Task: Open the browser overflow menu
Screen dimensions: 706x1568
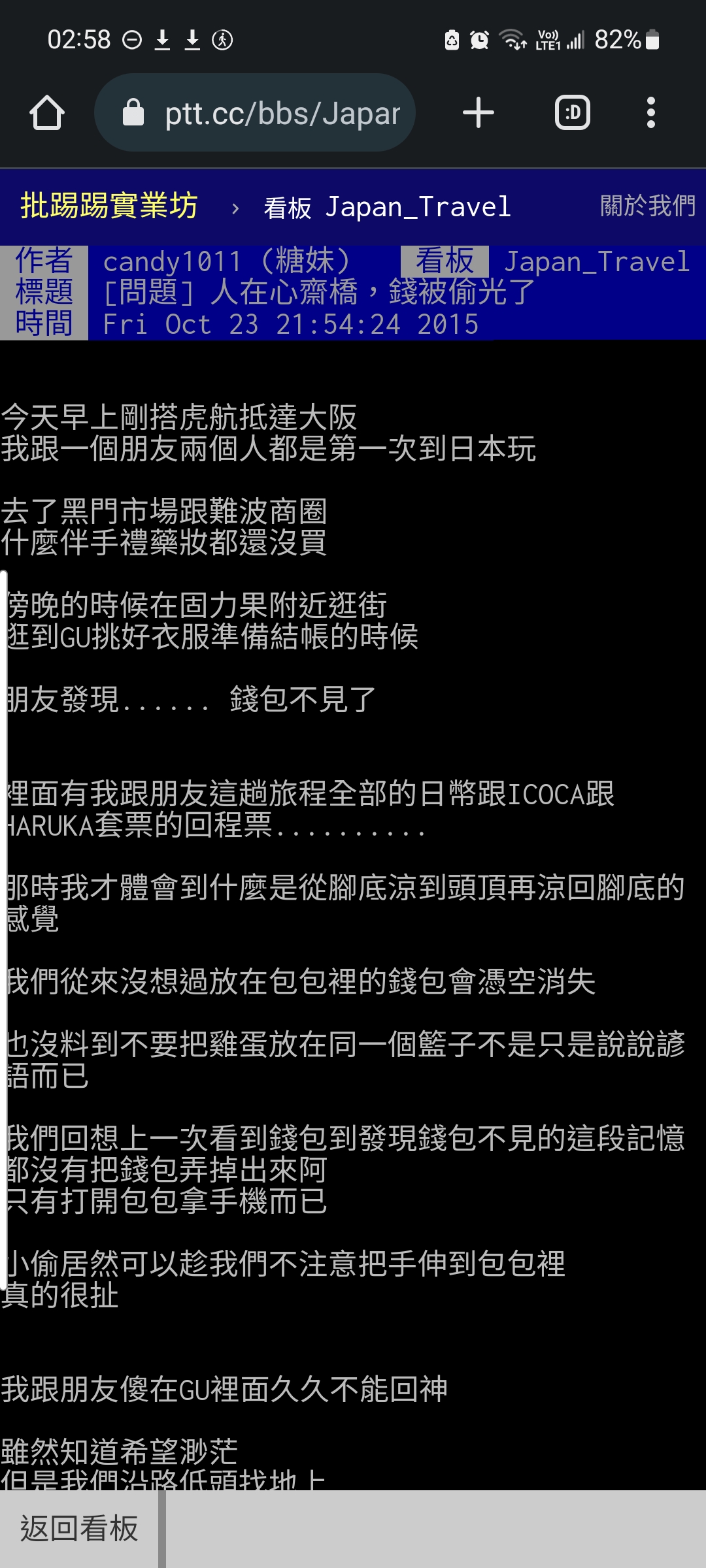Action: coord(650,113)
